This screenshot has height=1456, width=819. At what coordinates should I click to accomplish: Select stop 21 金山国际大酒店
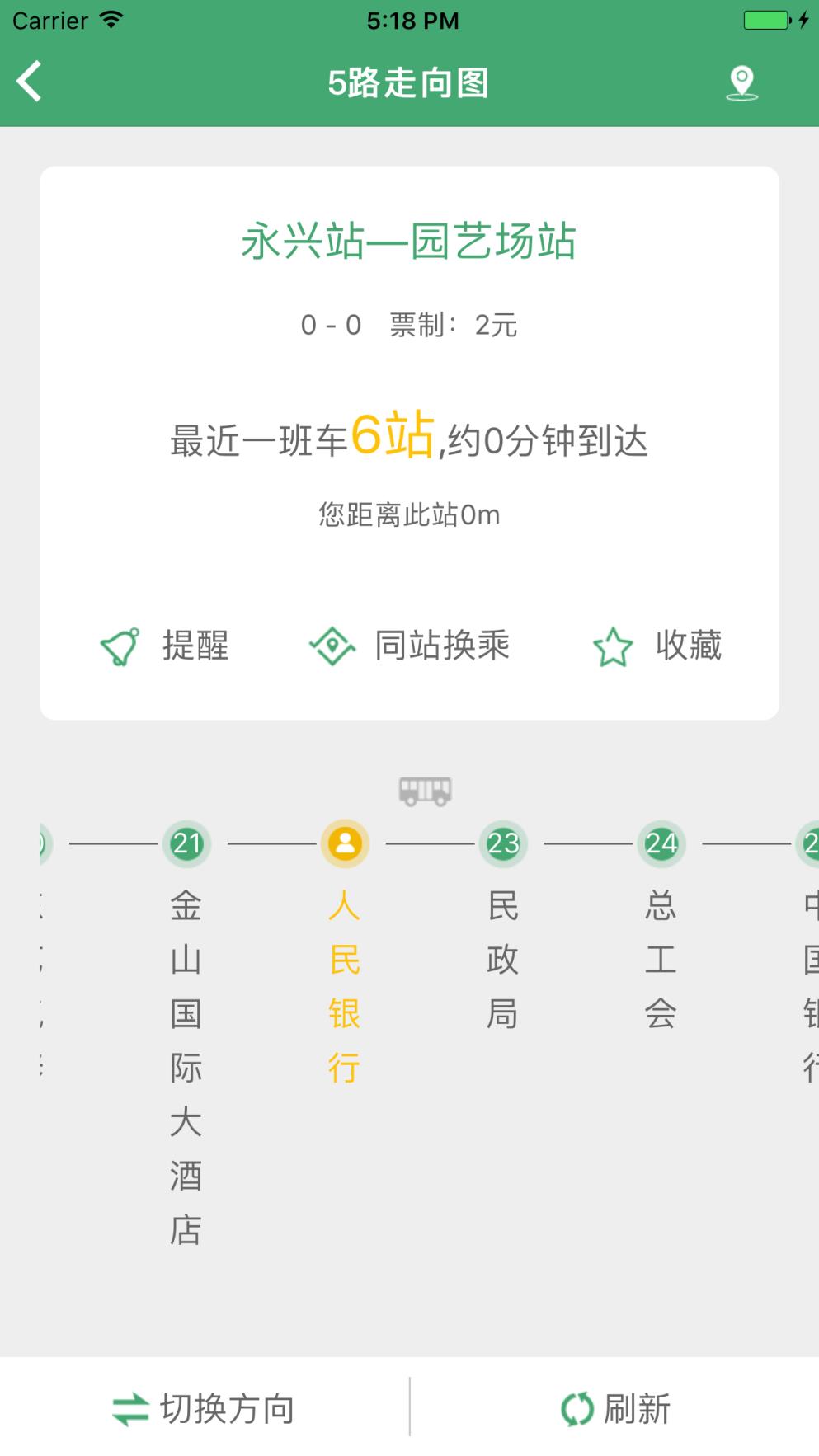point(186,843)
